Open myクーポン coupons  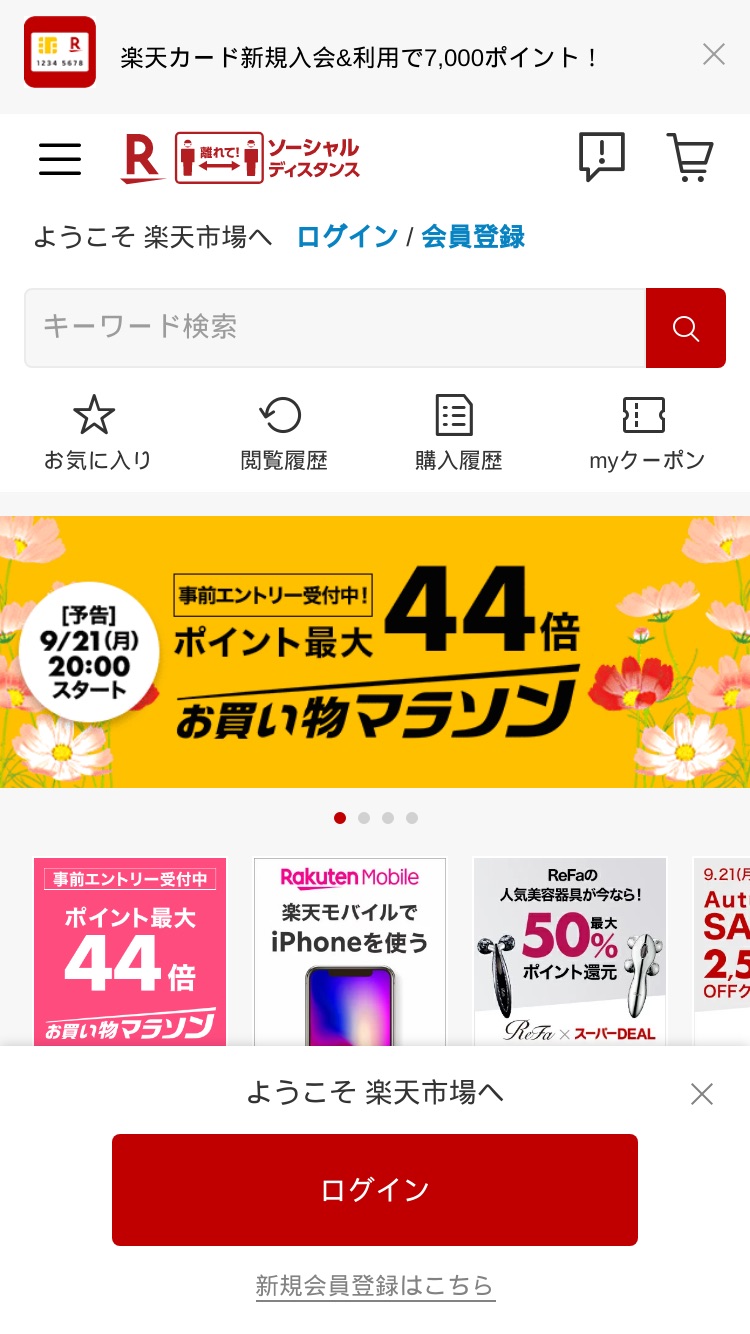[646, 433]
